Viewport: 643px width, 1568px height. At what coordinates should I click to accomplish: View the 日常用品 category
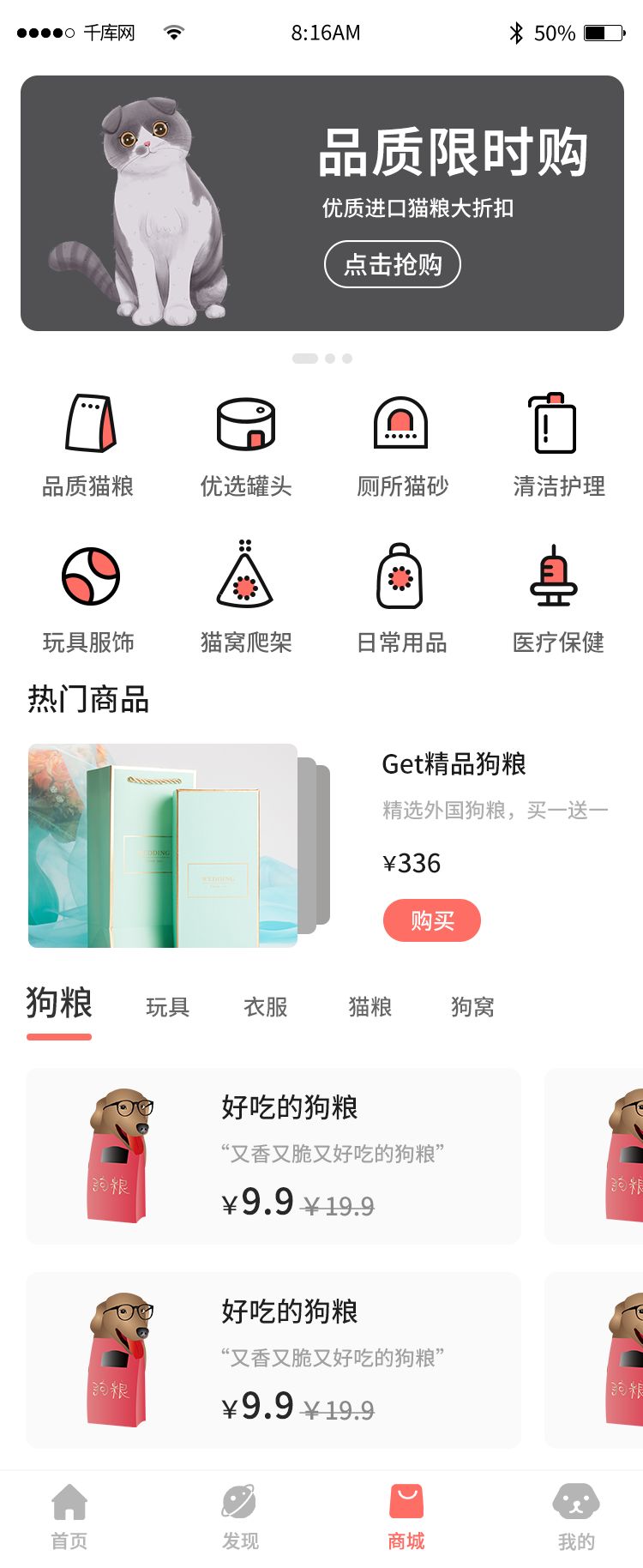pyautogui.click(x=401, y=599)
